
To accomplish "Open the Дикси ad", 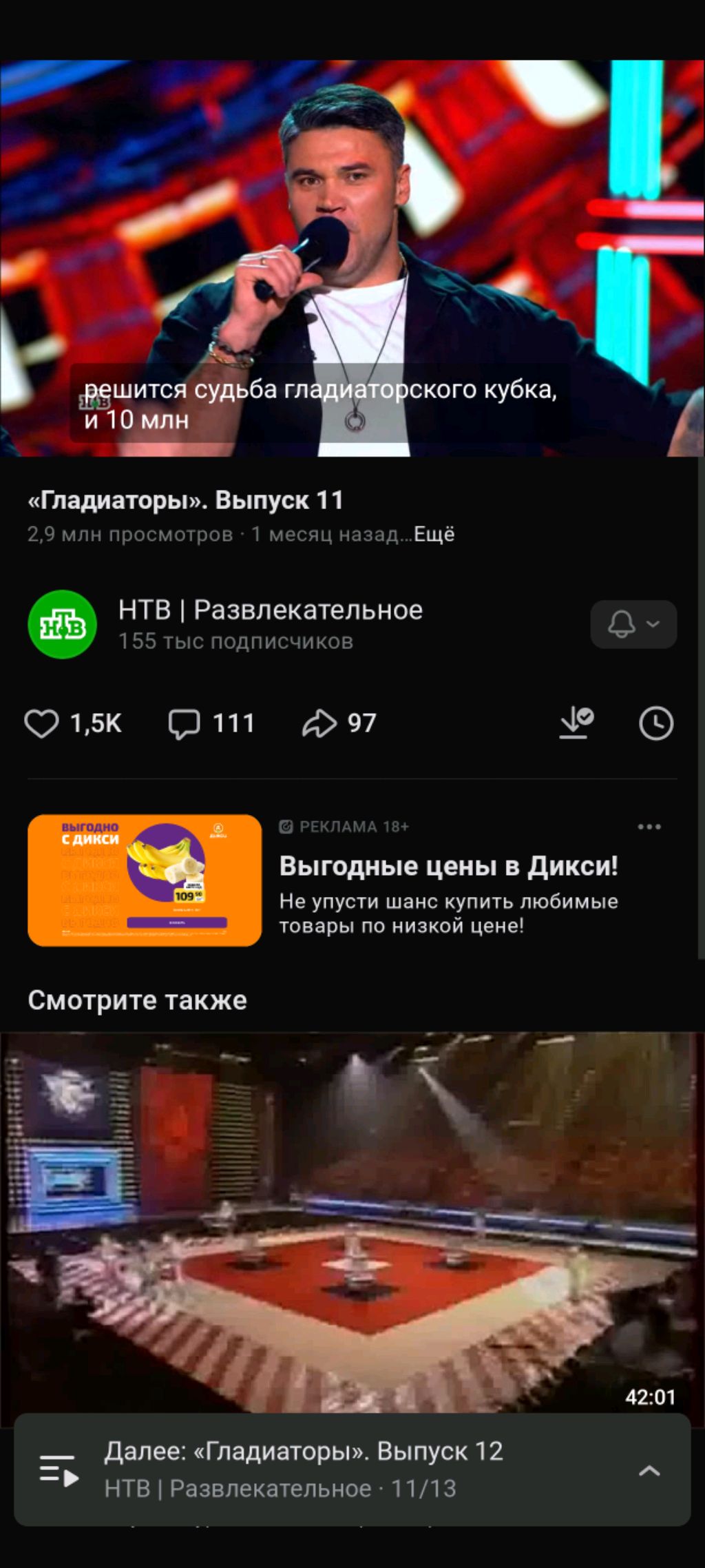I will (x=448, y=867).
